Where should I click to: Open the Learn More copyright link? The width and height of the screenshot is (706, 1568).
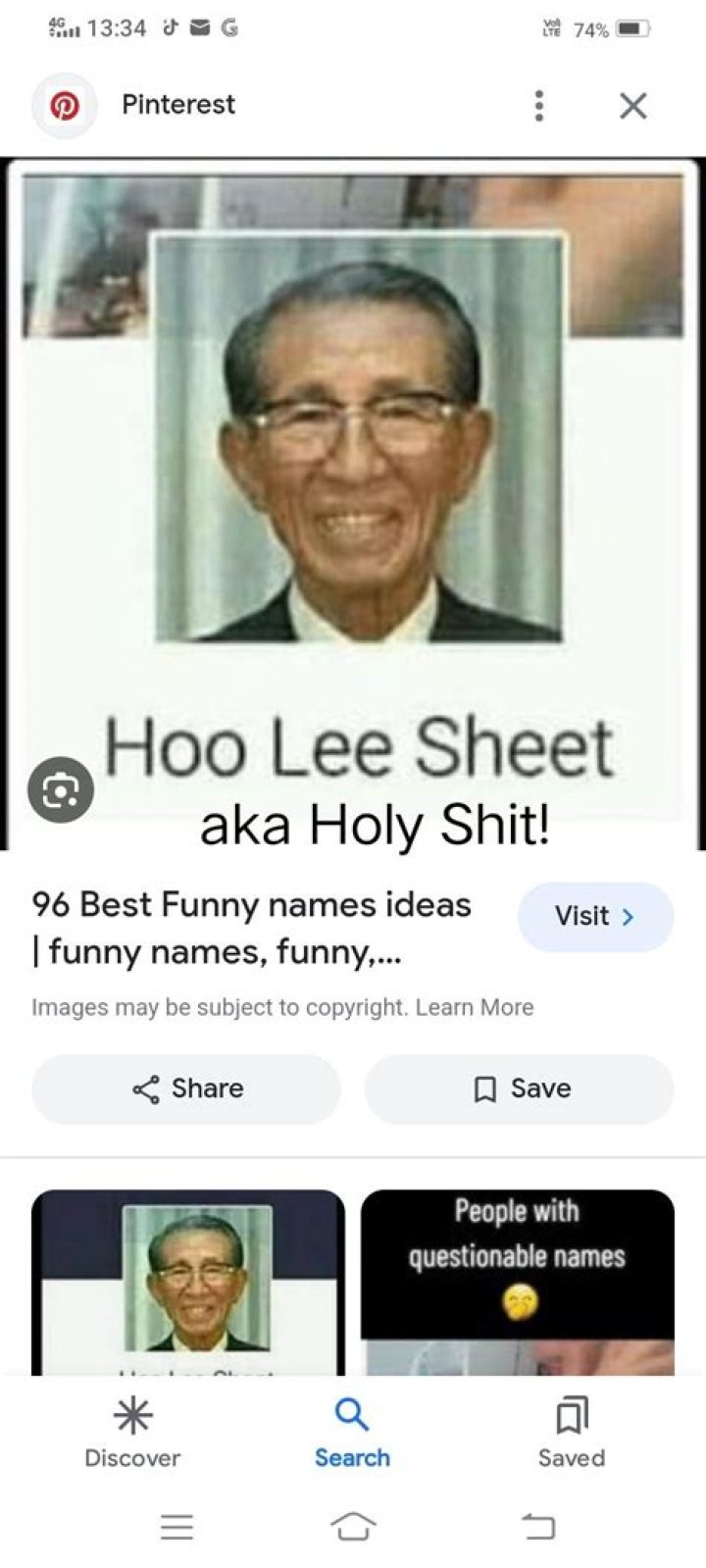(x=475, y=1007)
